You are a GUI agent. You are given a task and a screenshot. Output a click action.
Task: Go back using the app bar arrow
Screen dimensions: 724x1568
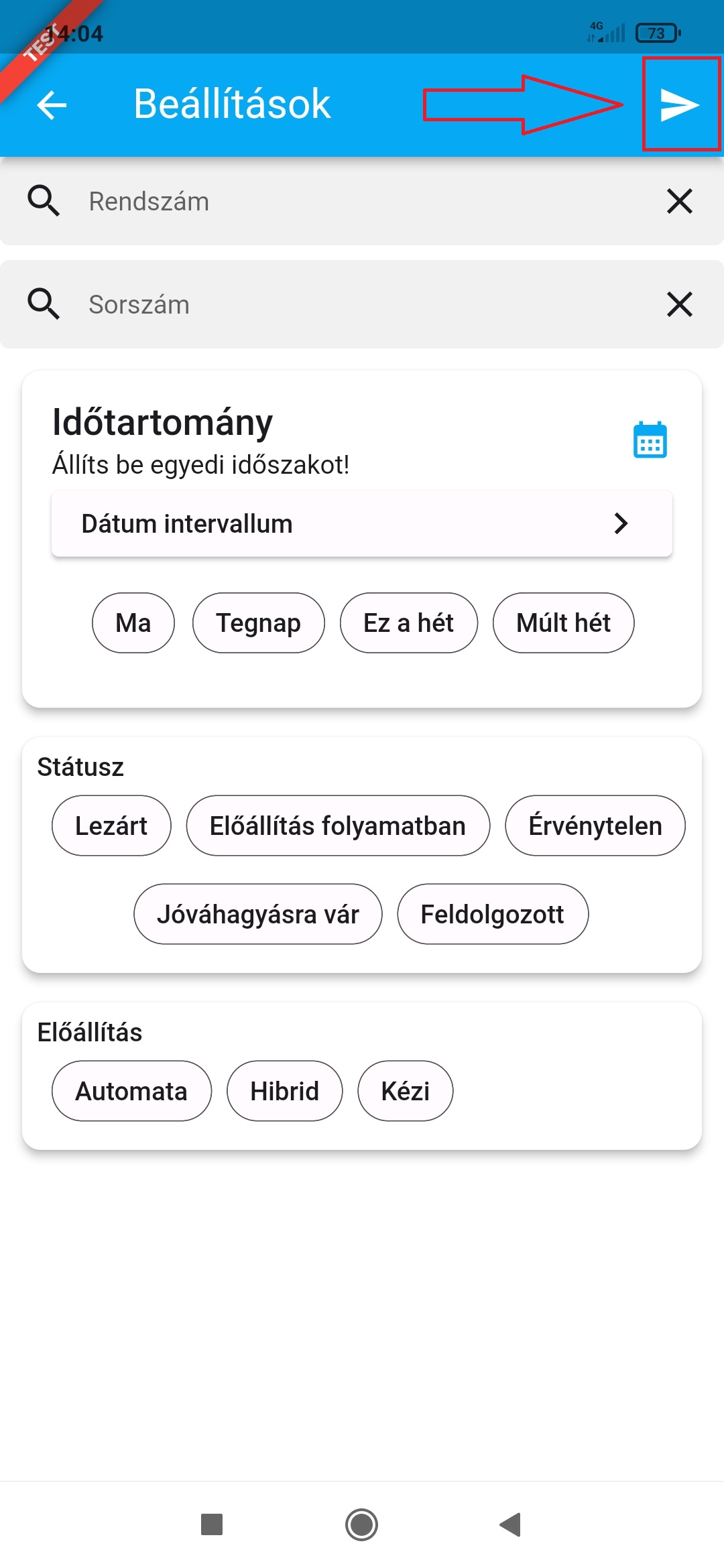[52, 105]
